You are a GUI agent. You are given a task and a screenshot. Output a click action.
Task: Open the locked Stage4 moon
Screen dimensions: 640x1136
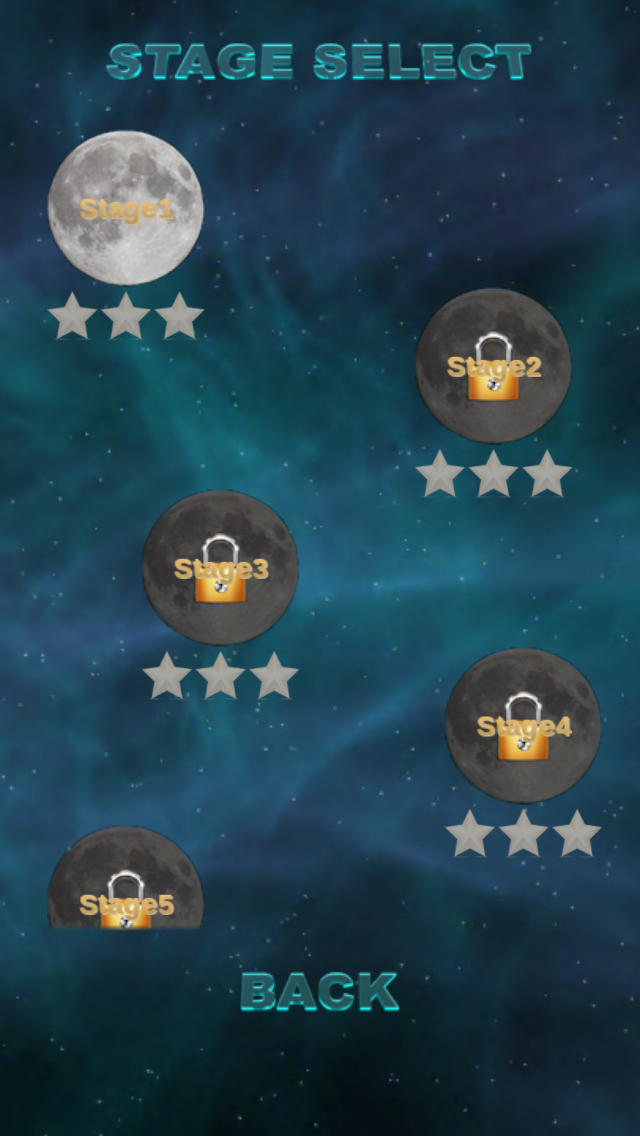[523, 726]
